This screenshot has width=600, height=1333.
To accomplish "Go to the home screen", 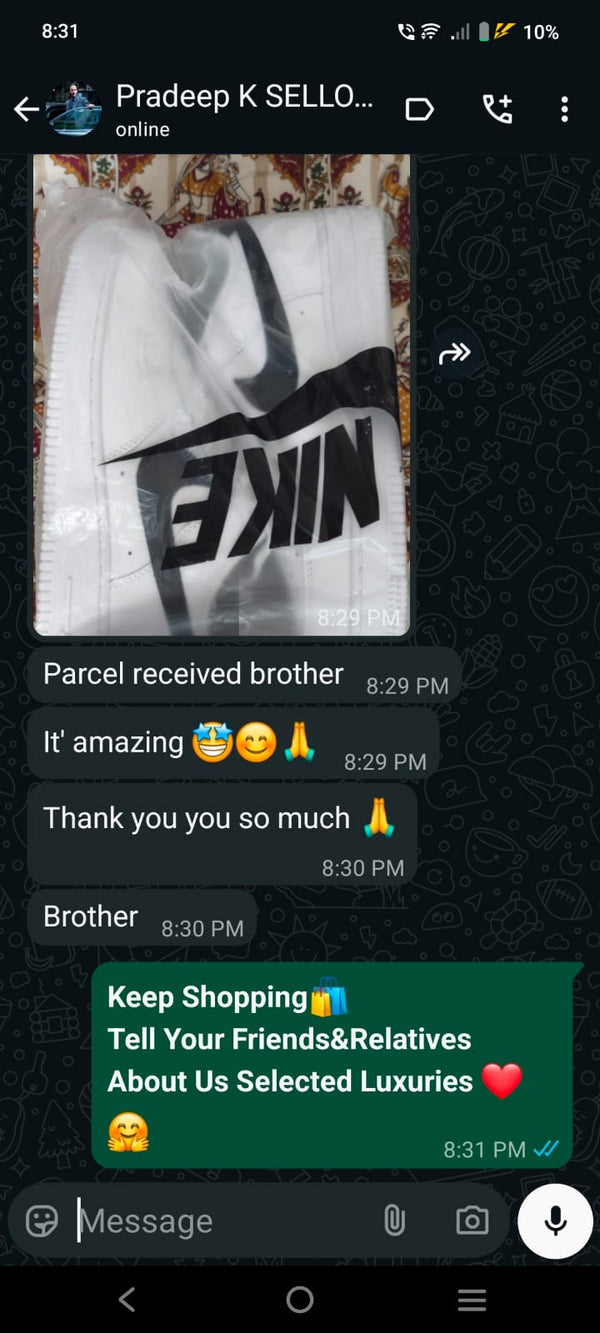I will tap(300, 1300).
